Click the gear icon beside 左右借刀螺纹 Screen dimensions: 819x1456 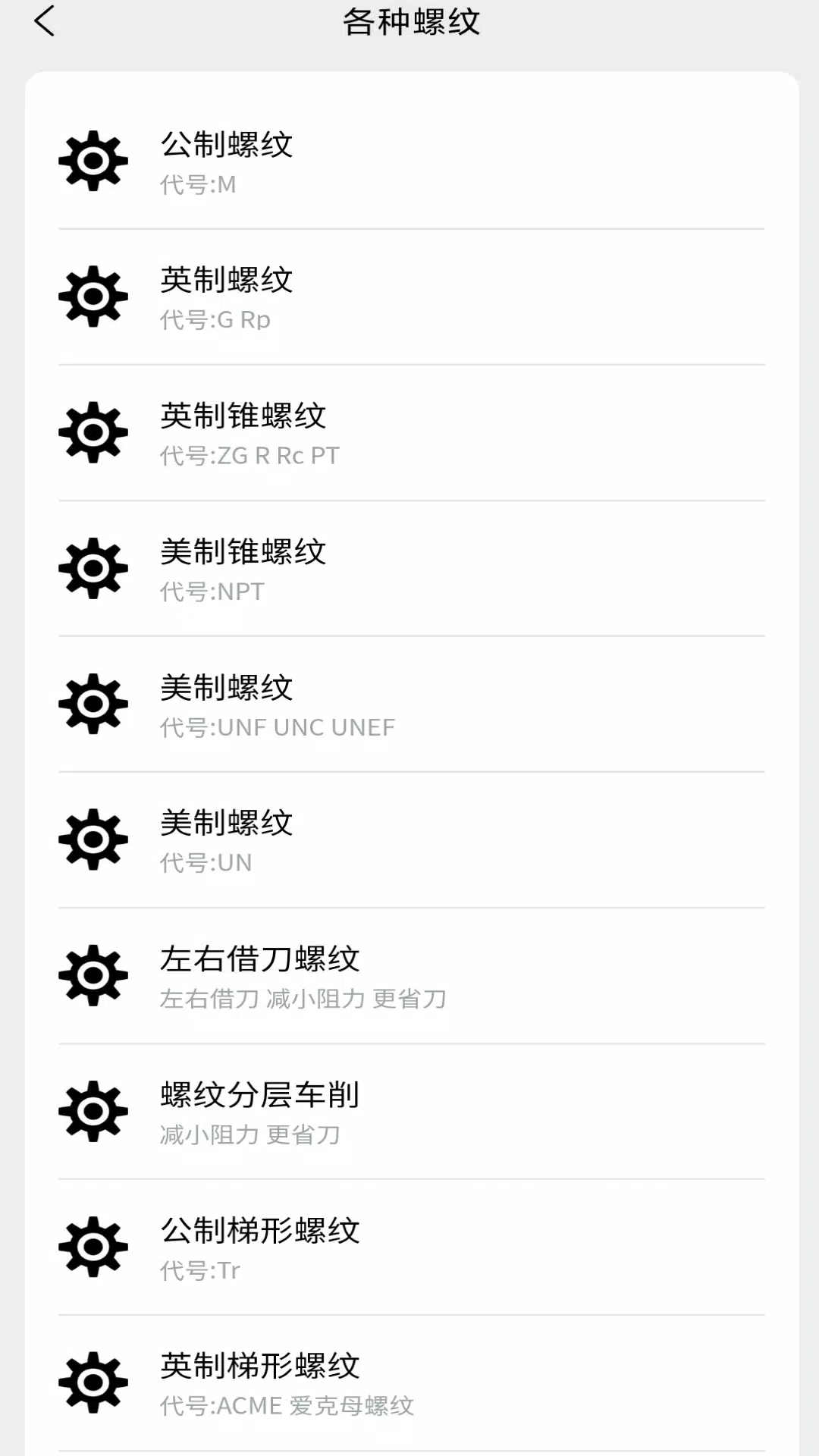point(93,974)
